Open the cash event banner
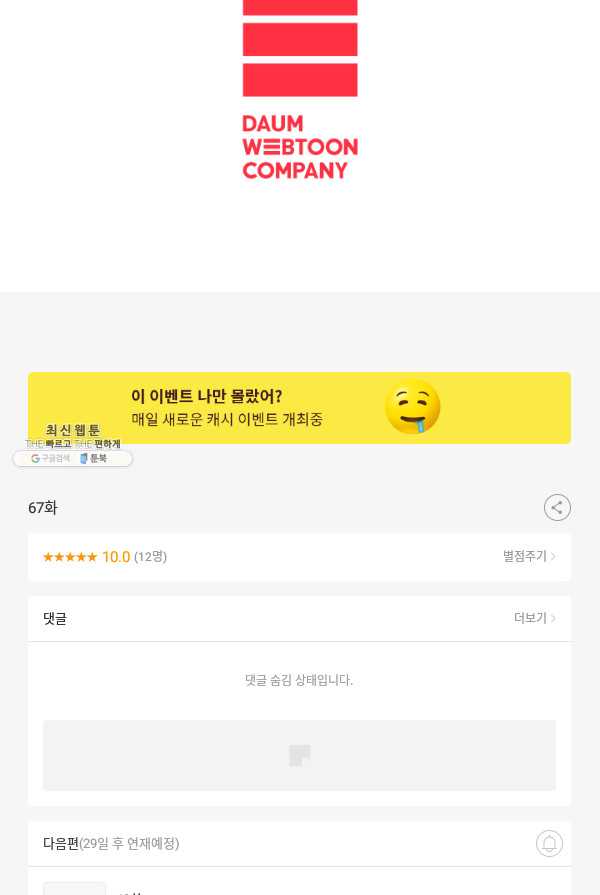 pyautogui.click(x=300, y=407)
